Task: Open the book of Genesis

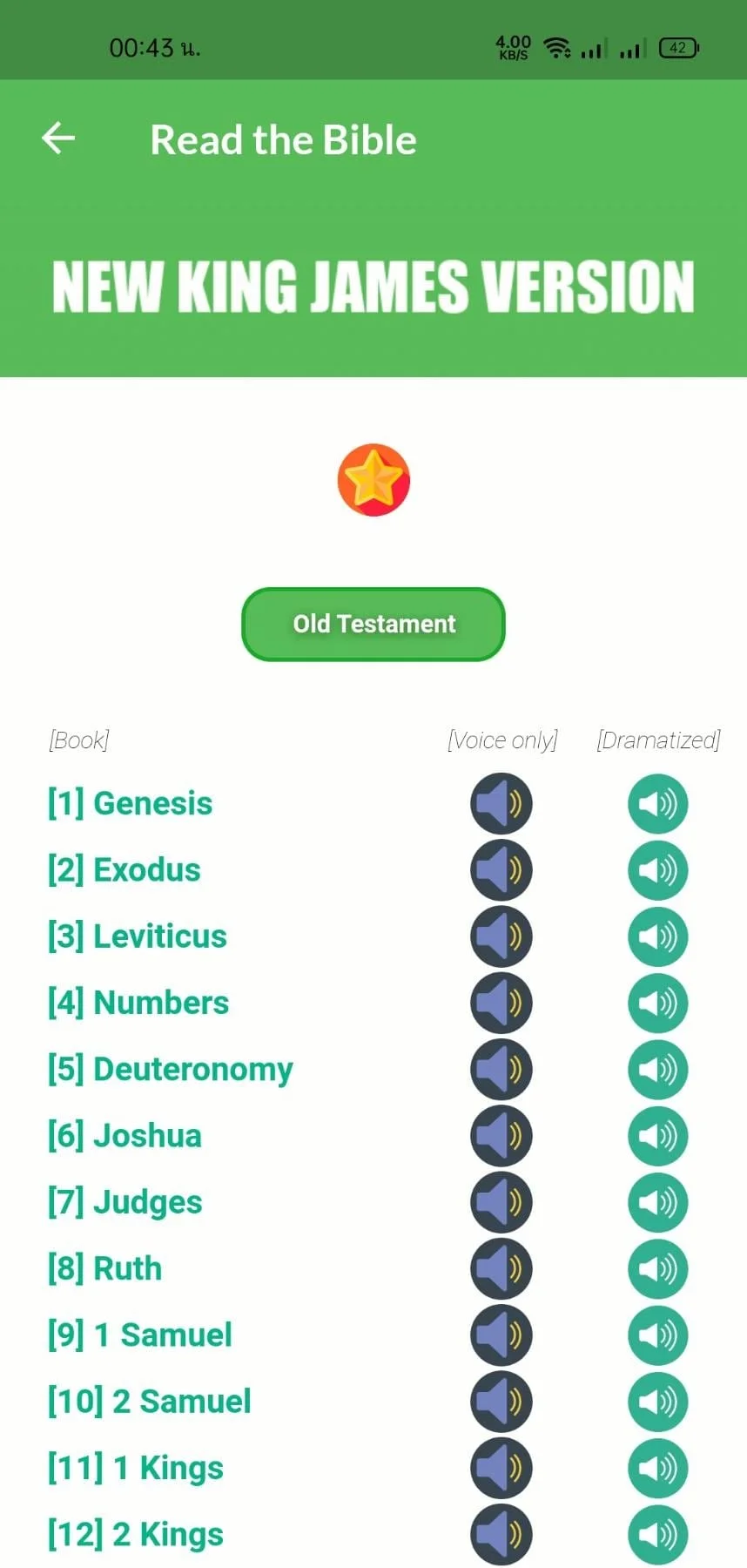Action: (131, 803)
